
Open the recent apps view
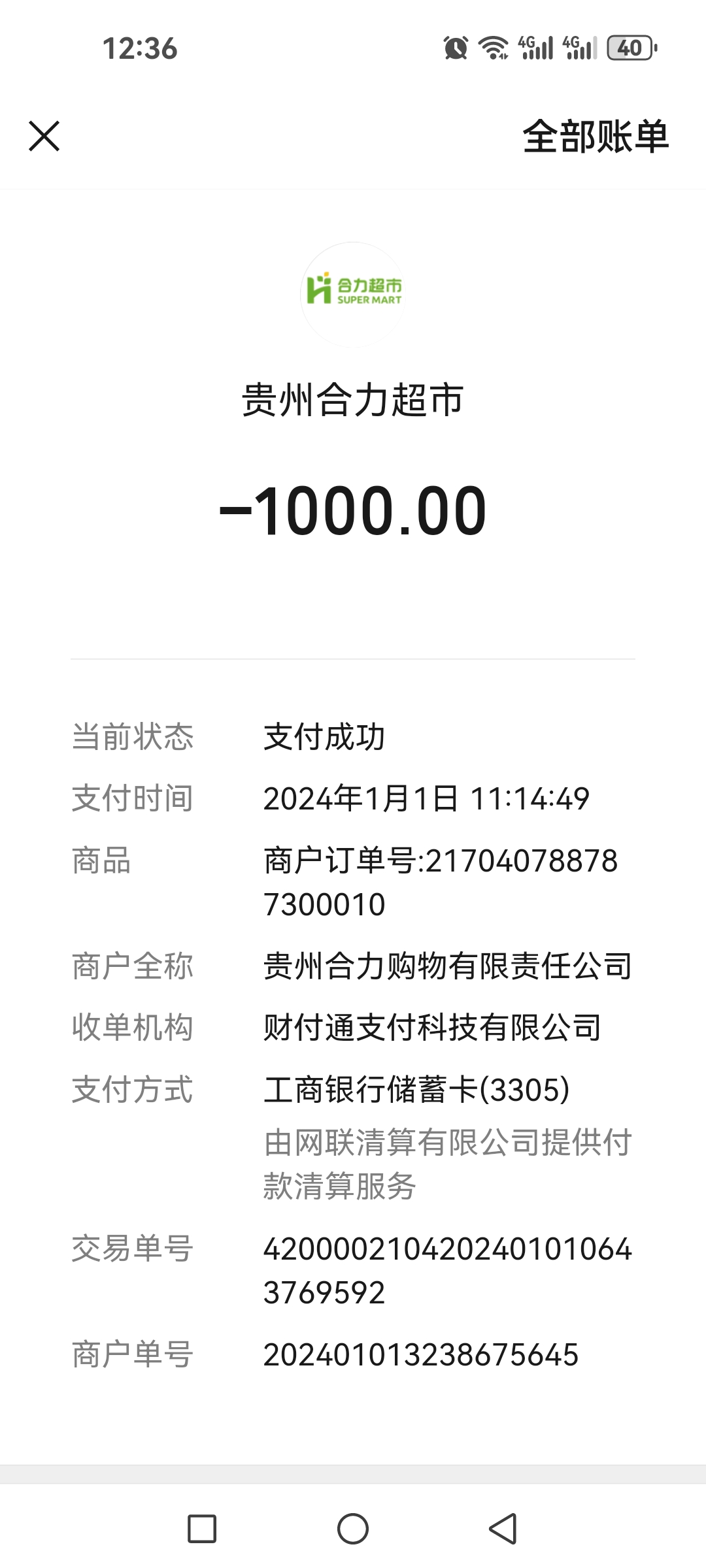(202, 1528)
